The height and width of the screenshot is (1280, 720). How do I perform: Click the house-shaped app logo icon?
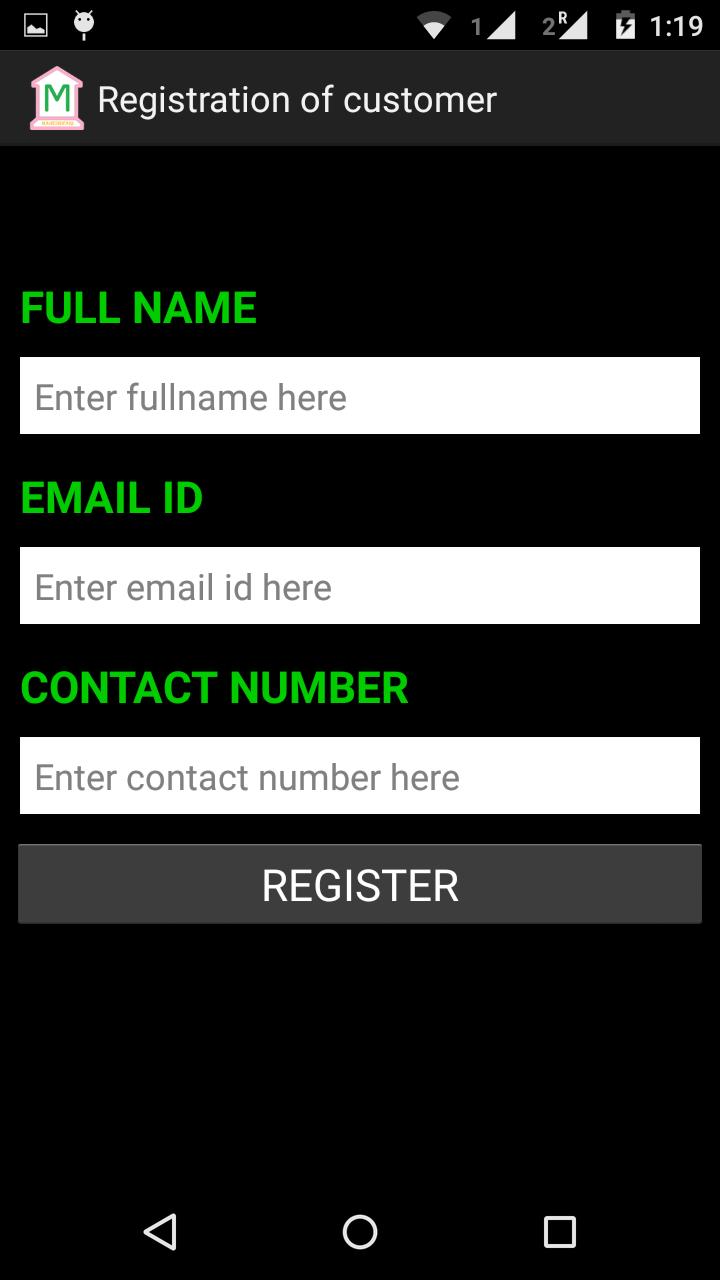click(57, 97)
